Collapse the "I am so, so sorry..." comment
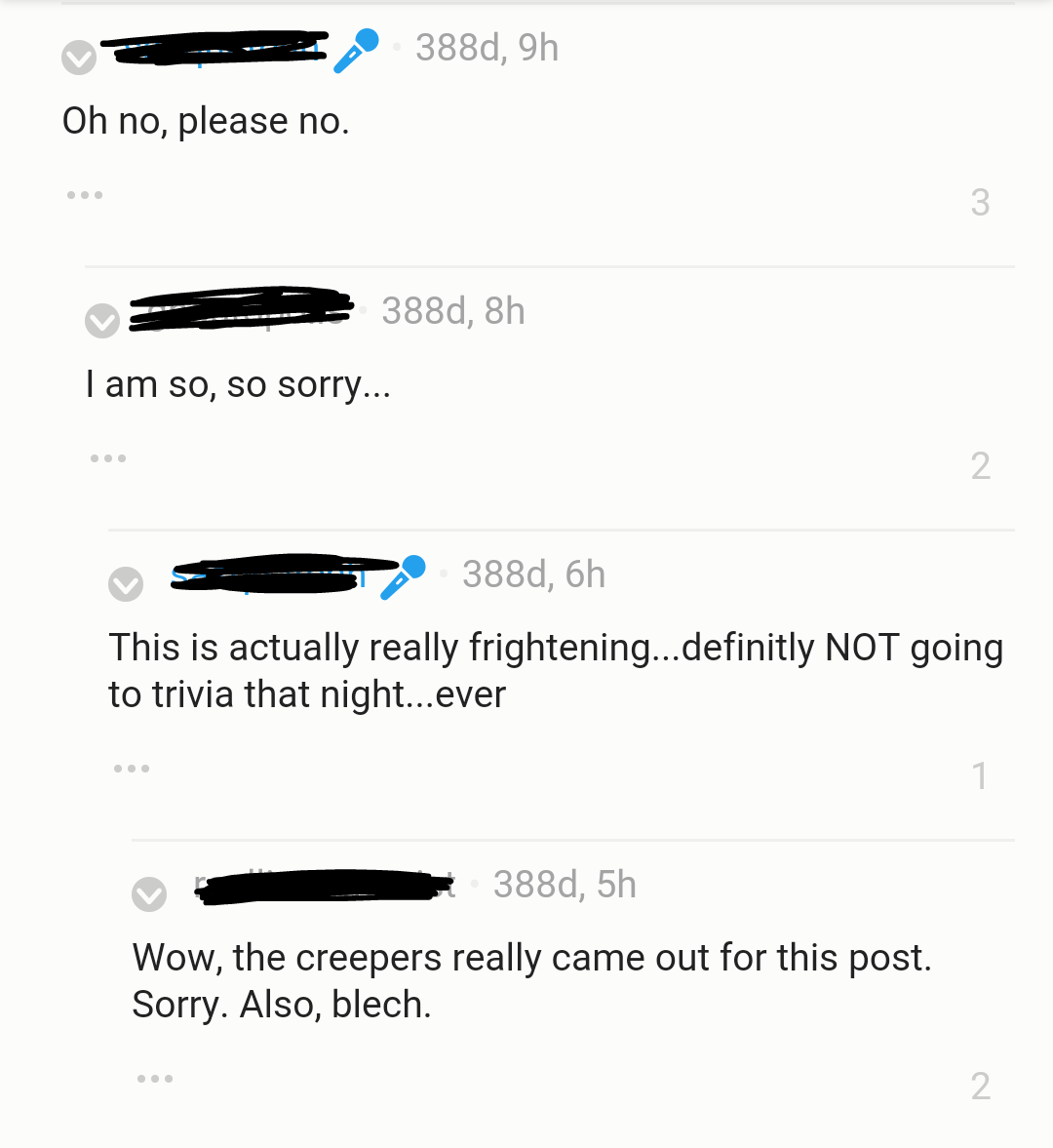Image resolution: width=1053 pixels, height=1148 pixels. 102,321
